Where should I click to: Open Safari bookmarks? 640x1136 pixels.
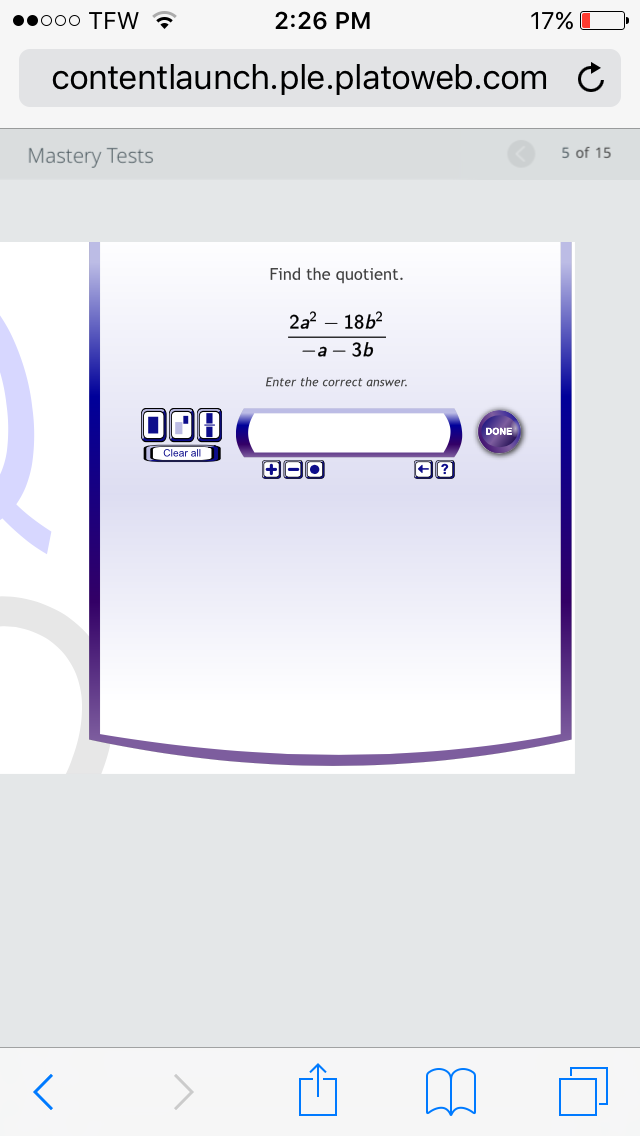[451, 1091]
